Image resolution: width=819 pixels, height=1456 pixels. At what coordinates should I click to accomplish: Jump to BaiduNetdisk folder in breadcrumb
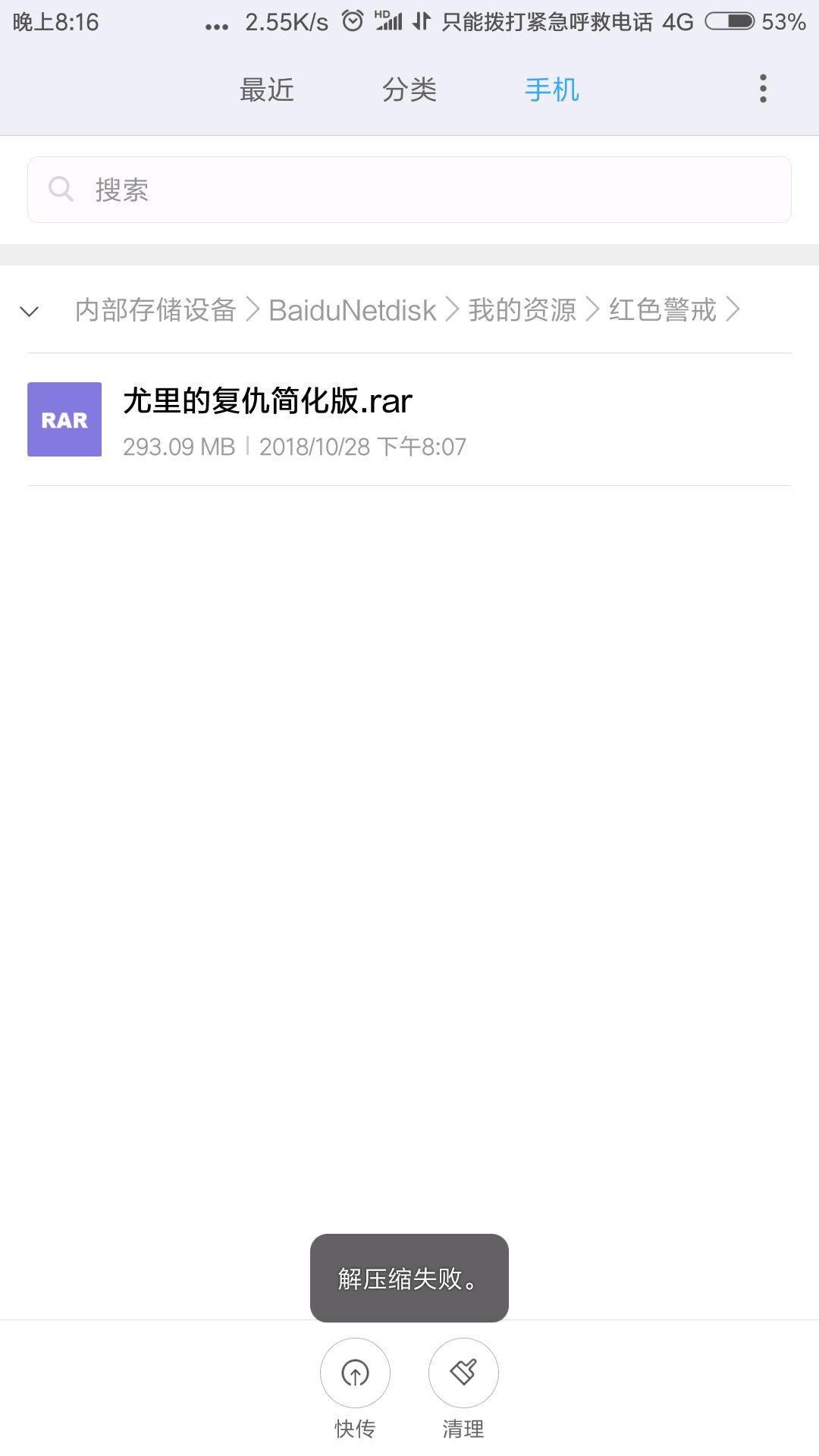click(x=353, y=310)
